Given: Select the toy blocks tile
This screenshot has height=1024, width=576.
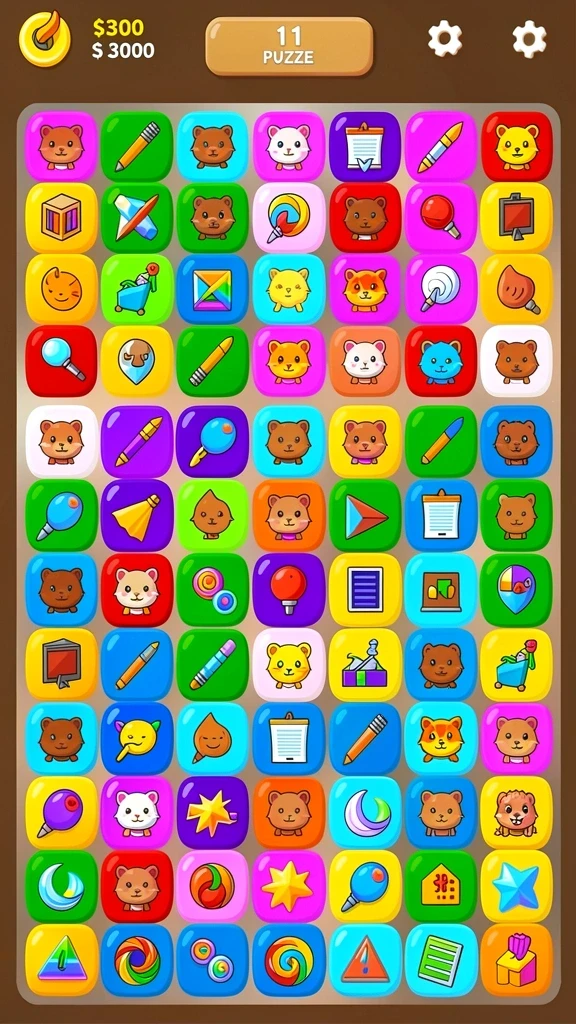Looking at the screenshot, I should [x=364, y=664].
